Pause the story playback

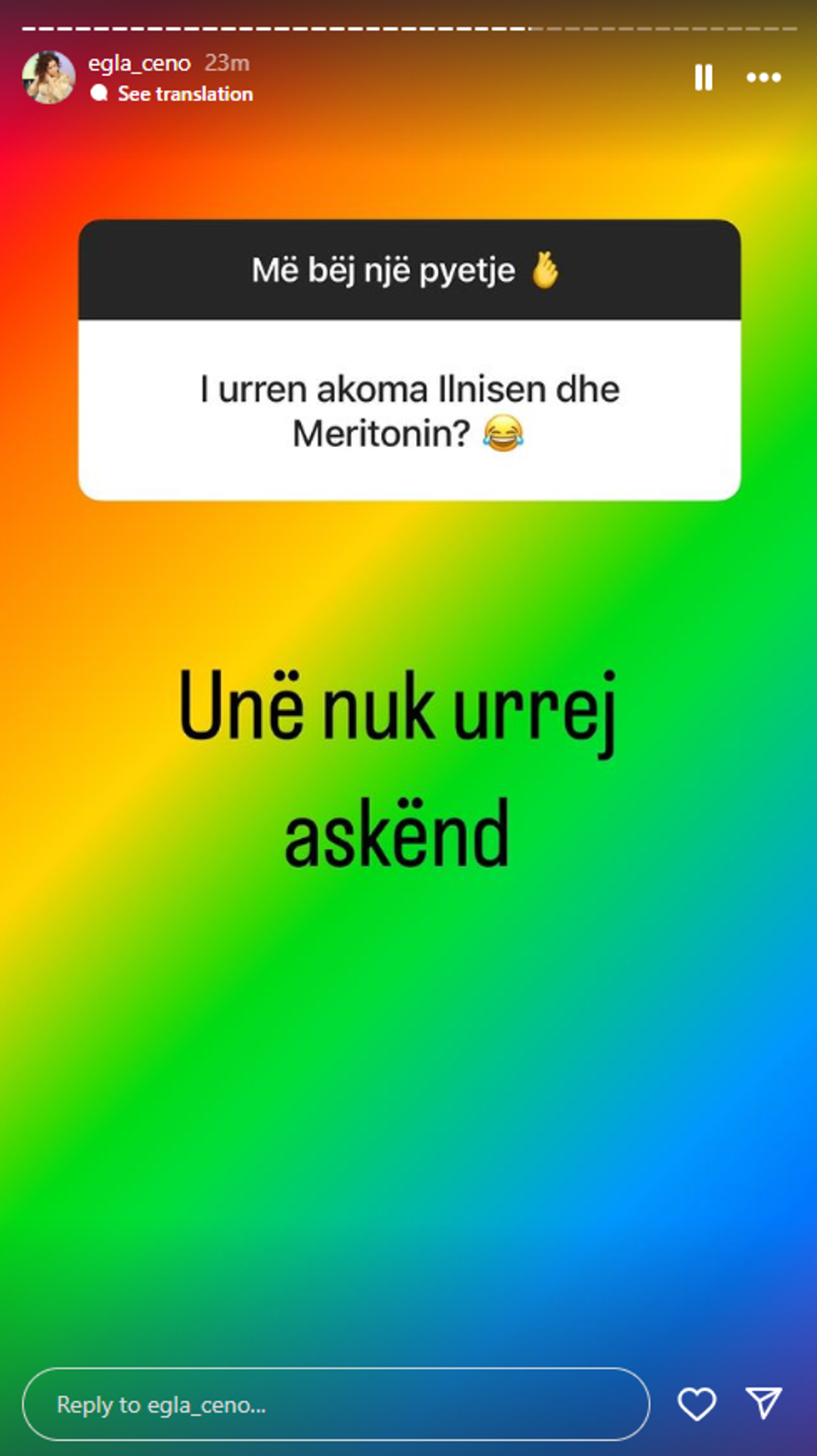704,78
